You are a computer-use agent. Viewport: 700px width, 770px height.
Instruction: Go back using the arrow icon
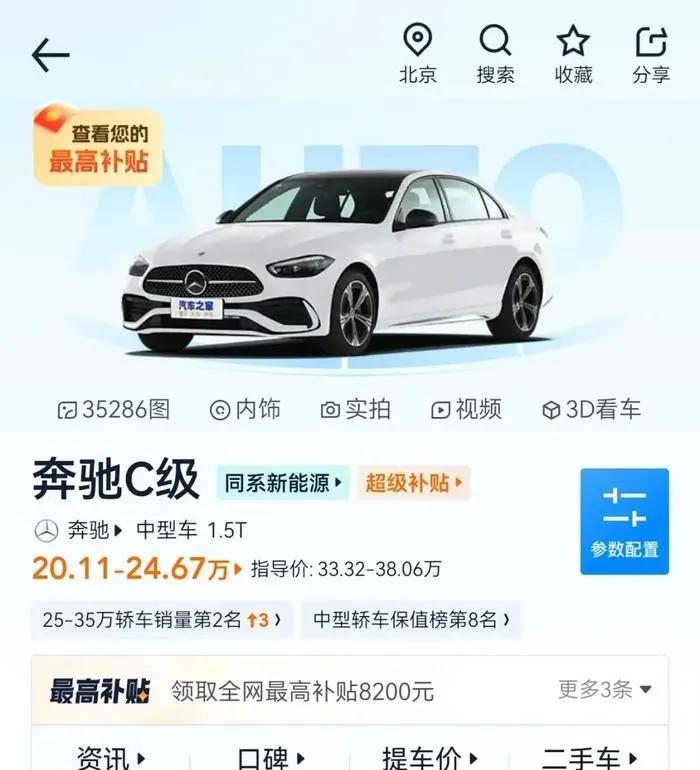[x=50, y=55]
